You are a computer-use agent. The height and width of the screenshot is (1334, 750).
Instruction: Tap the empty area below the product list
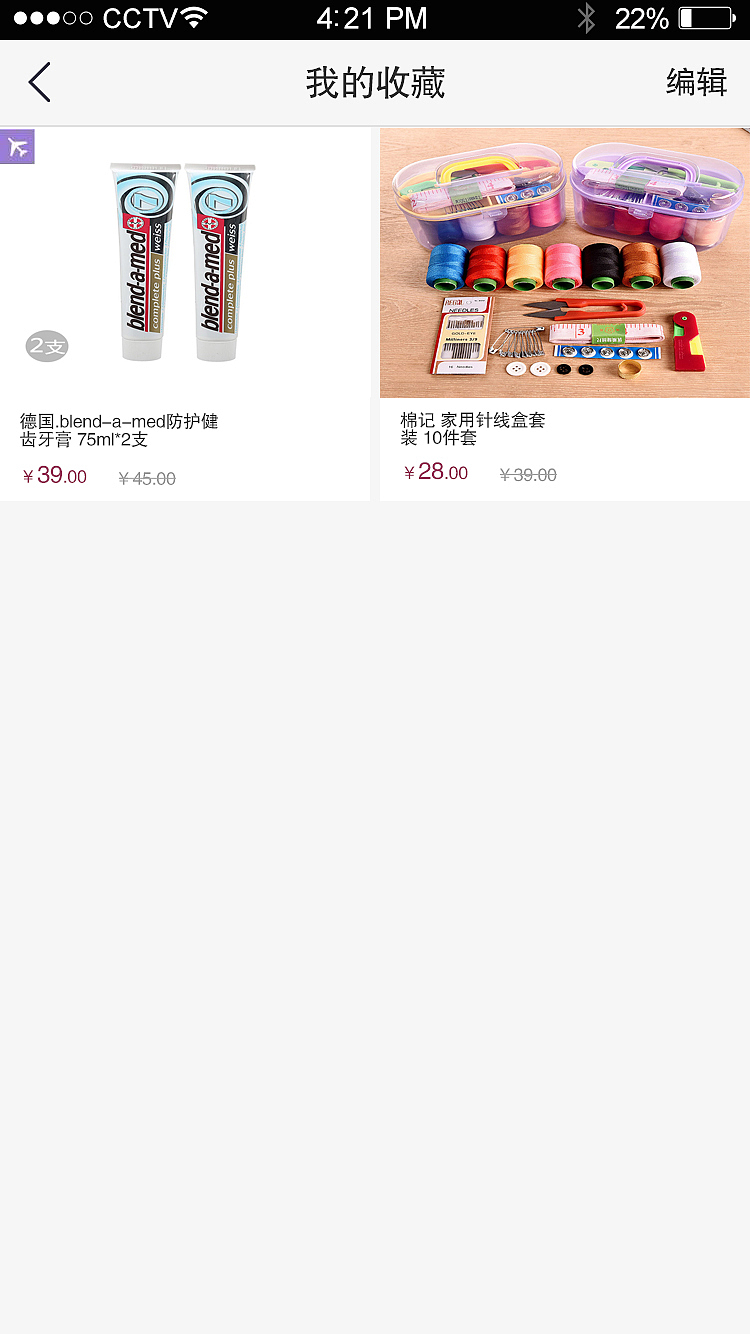click(375, 800)
